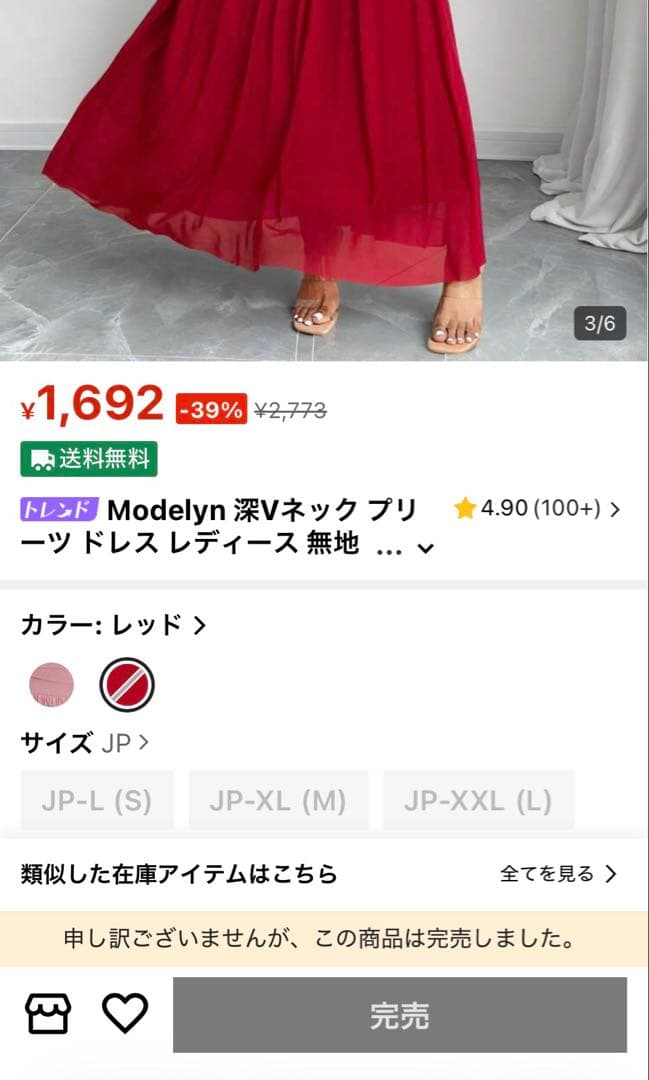Expand the full product title
Image resolution: width=649 pixels, height=1080 pixels.
tap(426, 549)
